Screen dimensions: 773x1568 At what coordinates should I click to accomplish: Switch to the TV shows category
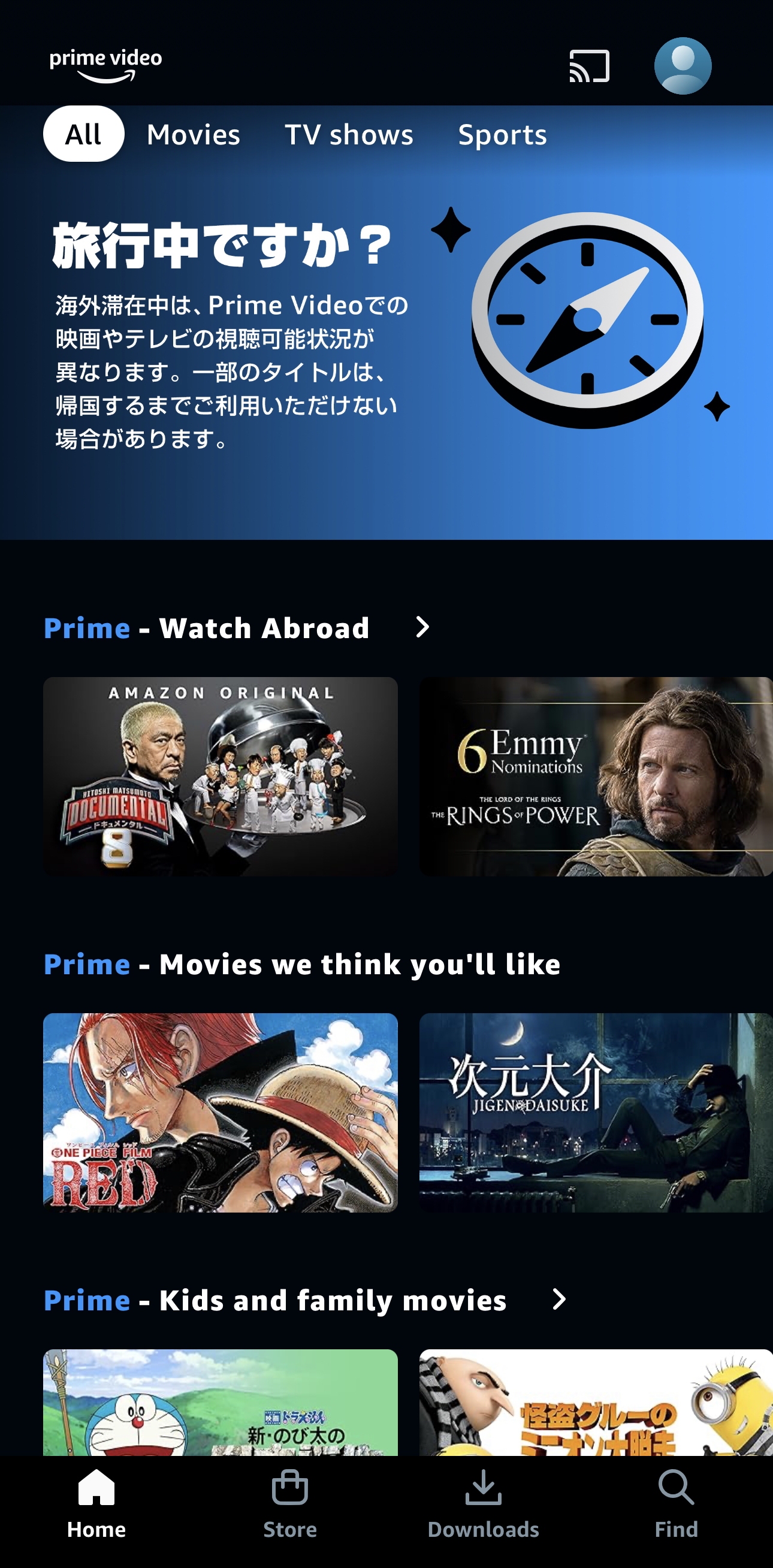pos(349,135)
